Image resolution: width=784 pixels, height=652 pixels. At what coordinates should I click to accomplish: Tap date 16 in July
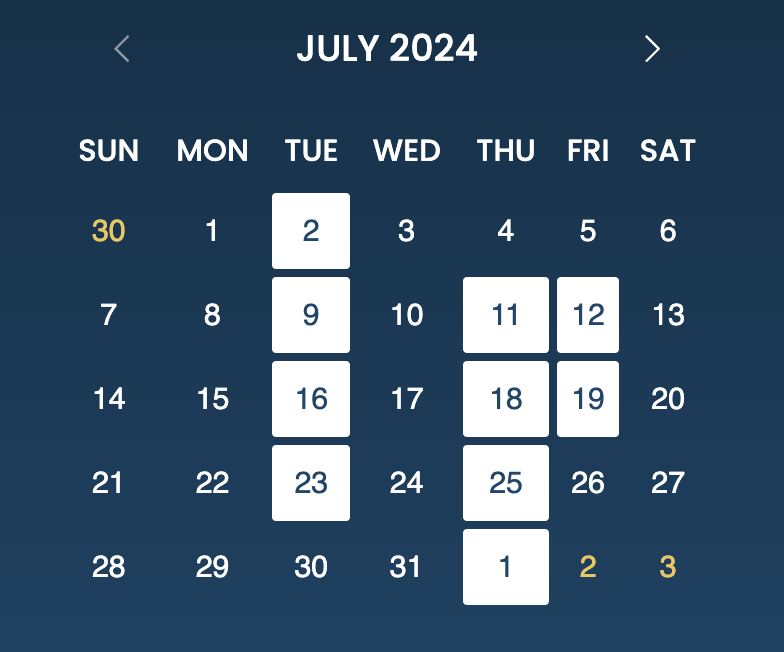(311, 399)
